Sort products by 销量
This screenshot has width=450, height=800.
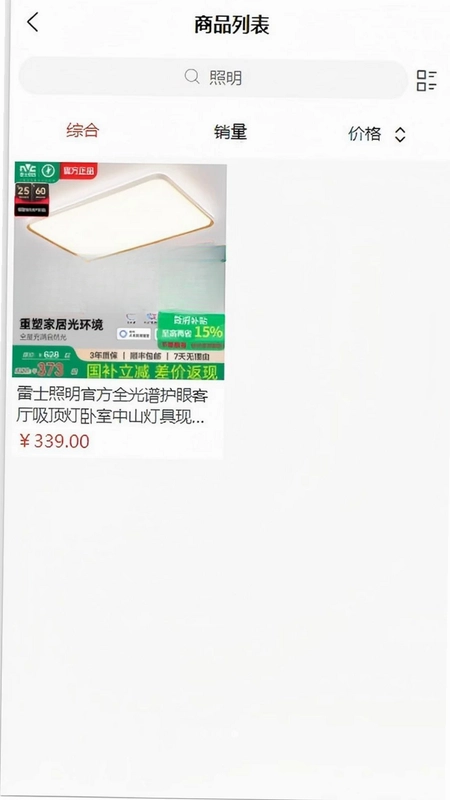coord(230,132)
